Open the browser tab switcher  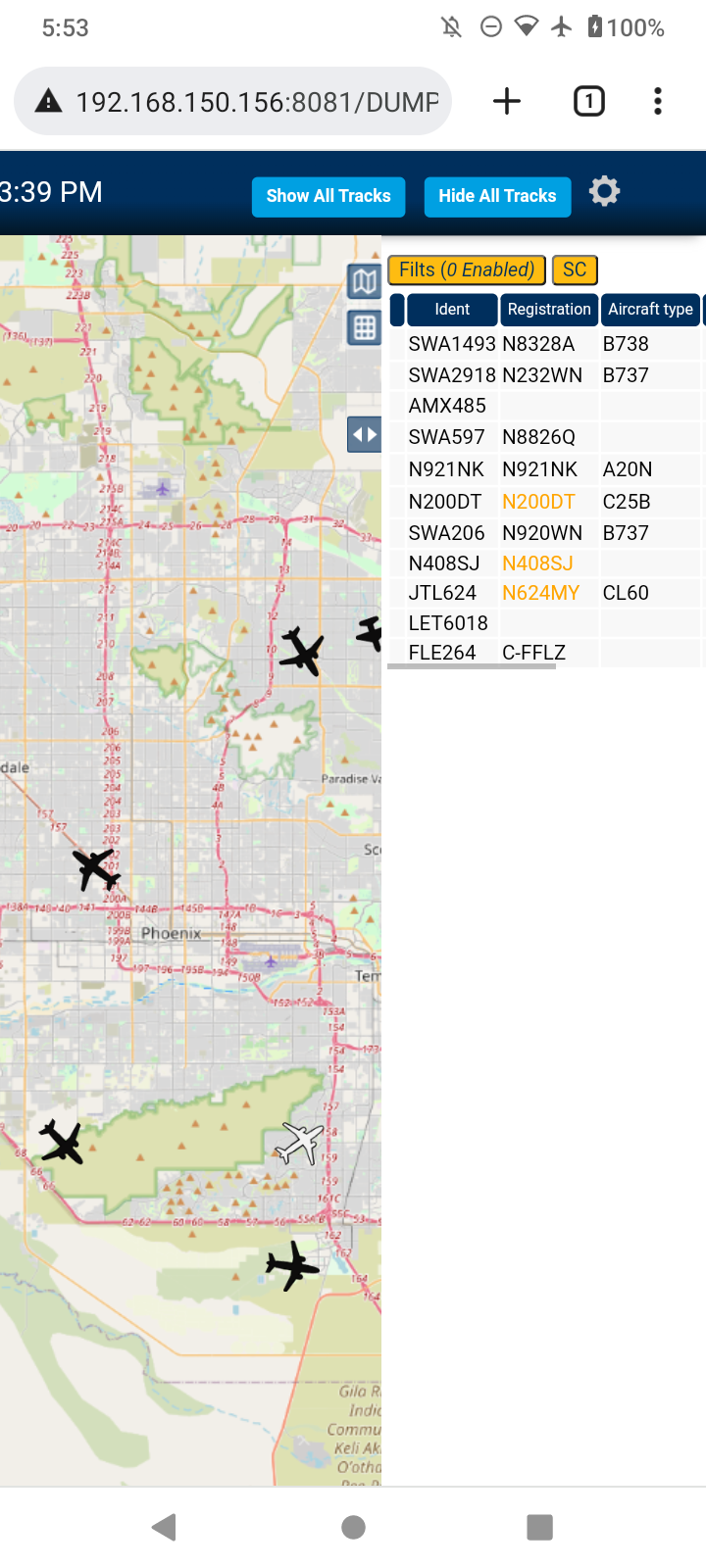(x=588, y=101)
